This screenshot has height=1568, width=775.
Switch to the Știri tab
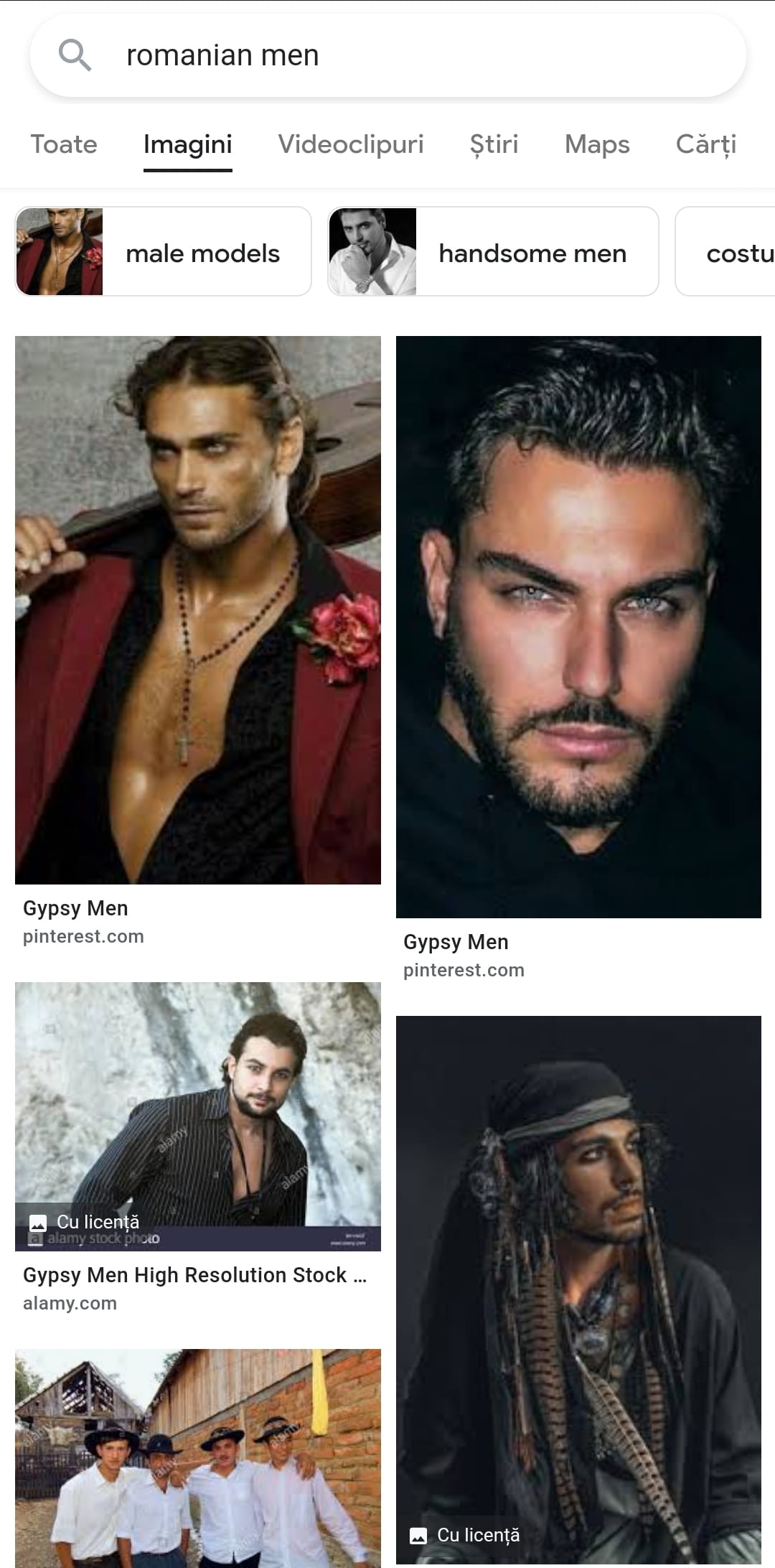coord(494,144)
